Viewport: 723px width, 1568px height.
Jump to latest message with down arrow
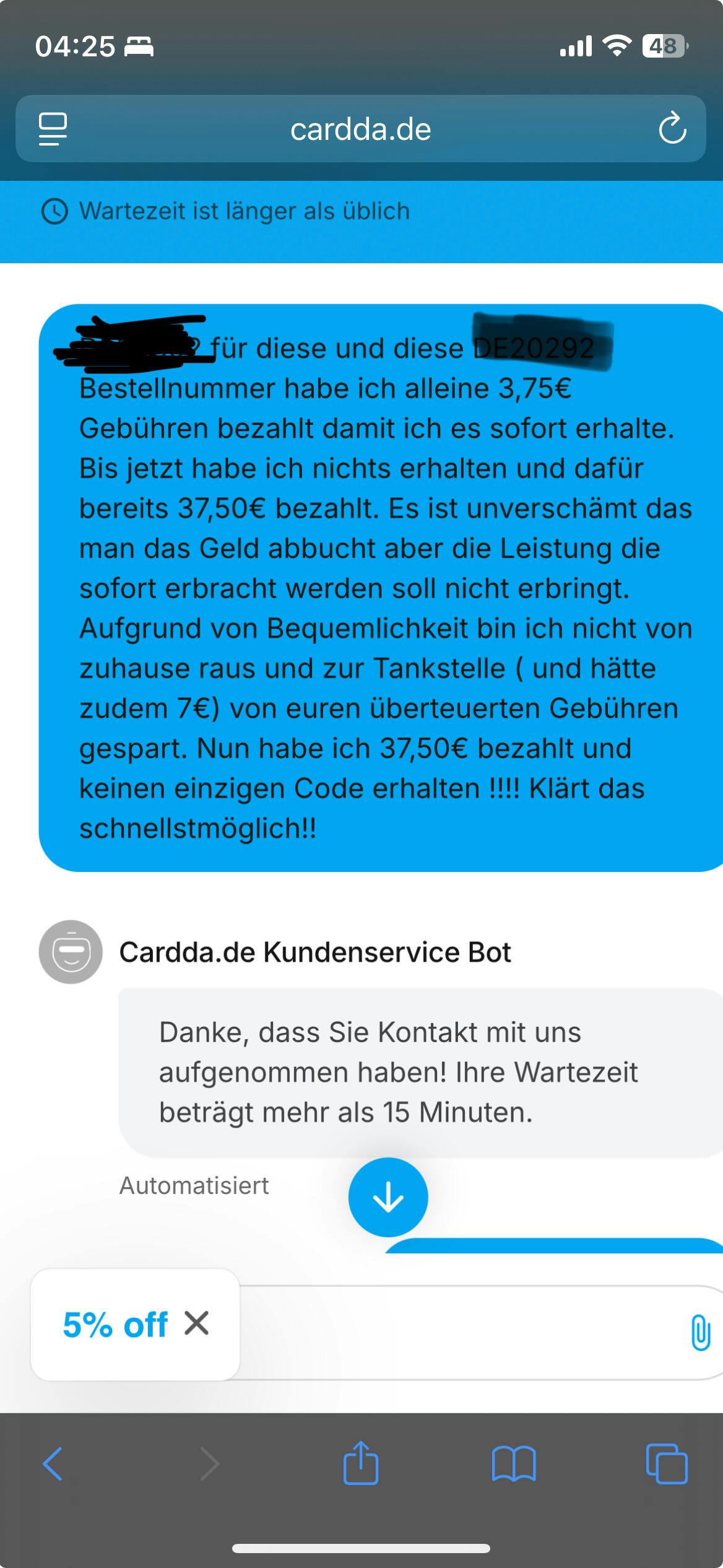coord(388,1197)
